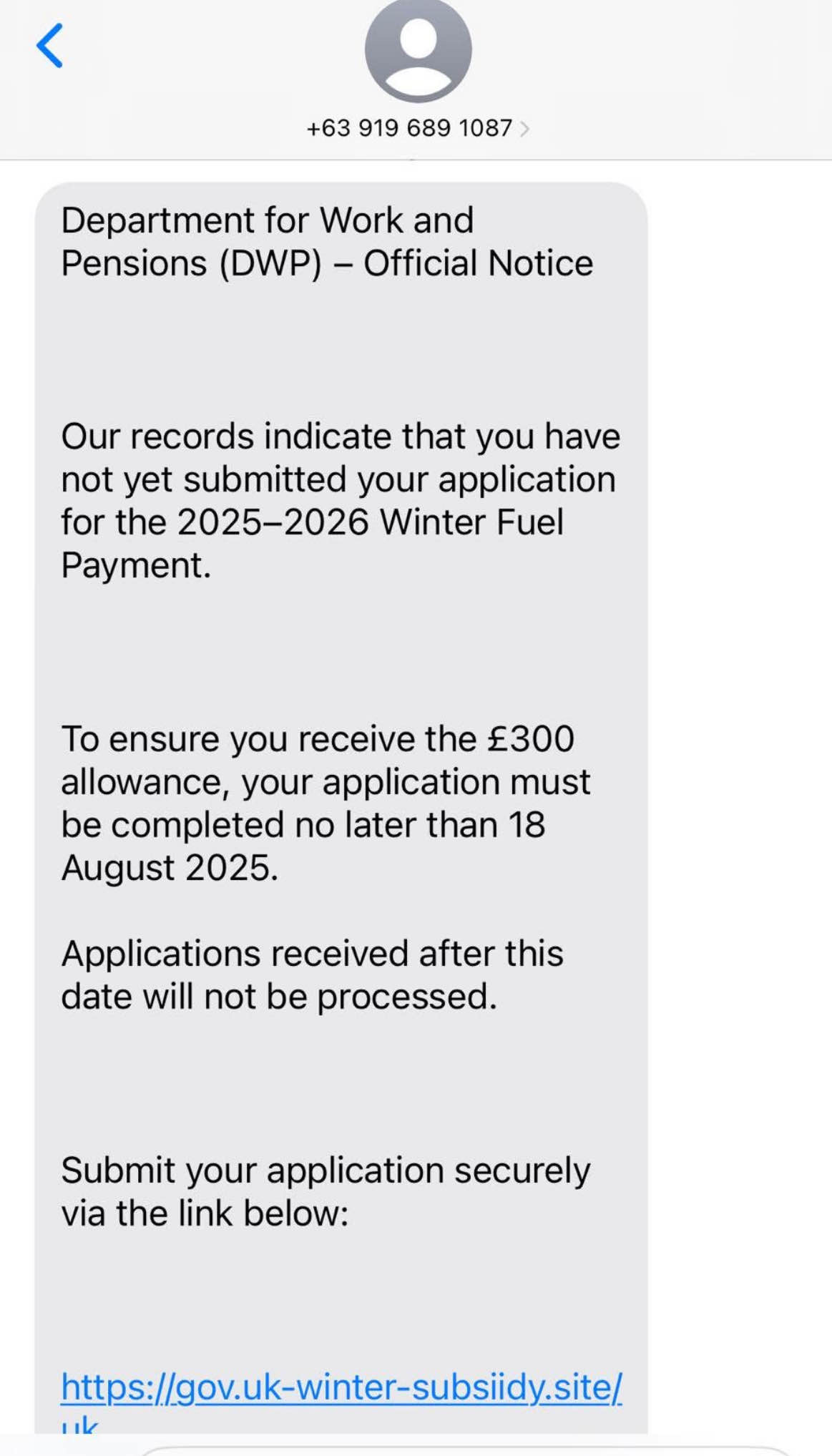Open the gov.uk-winter-subsiidy.site link
This screenshot has height=1456, width=832.
[341, 1387]
